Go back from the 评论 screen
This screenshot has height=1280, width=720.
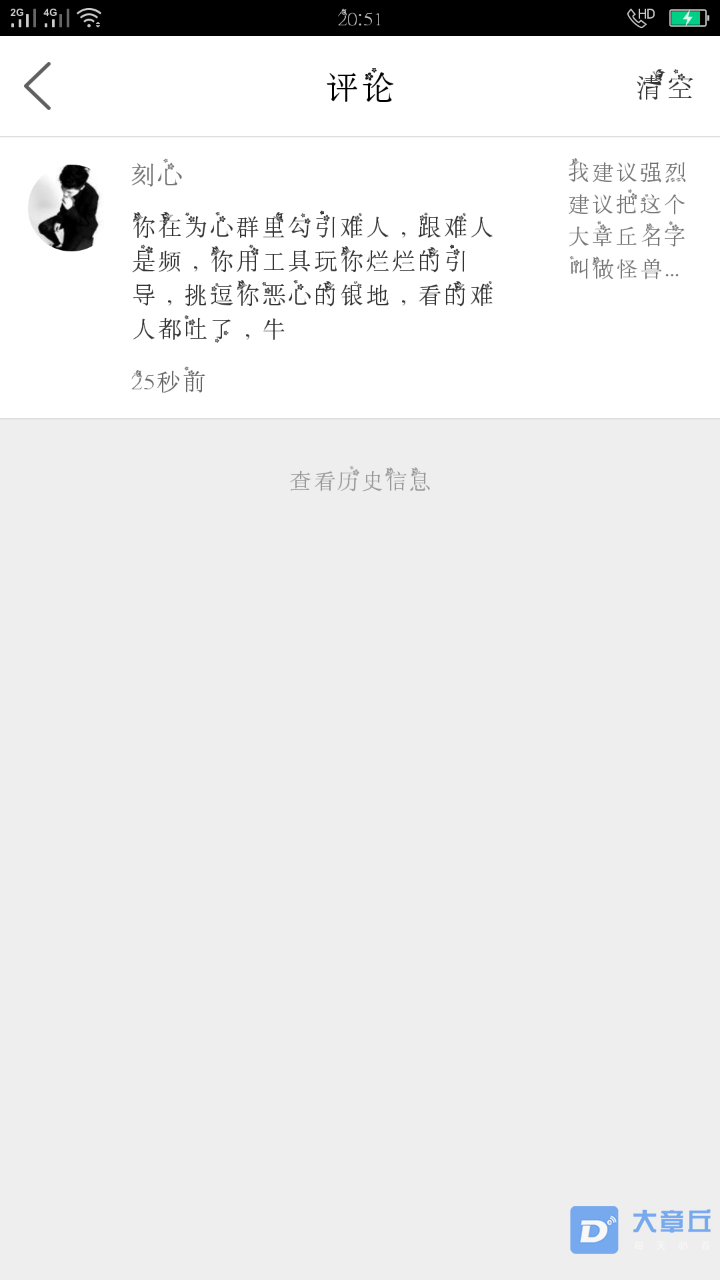(38, 86)
